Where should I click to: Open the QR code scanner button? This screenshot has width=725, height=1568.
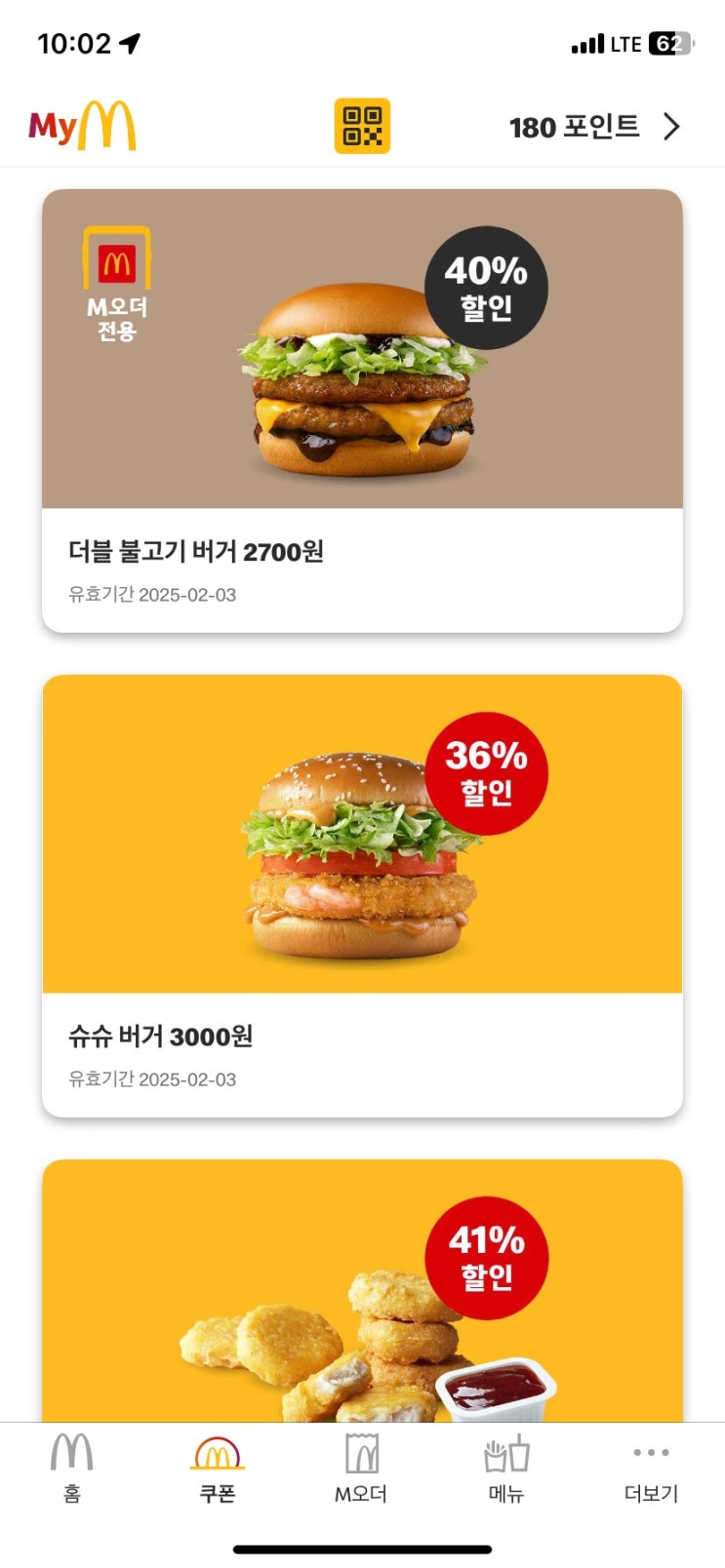point(362,126)
